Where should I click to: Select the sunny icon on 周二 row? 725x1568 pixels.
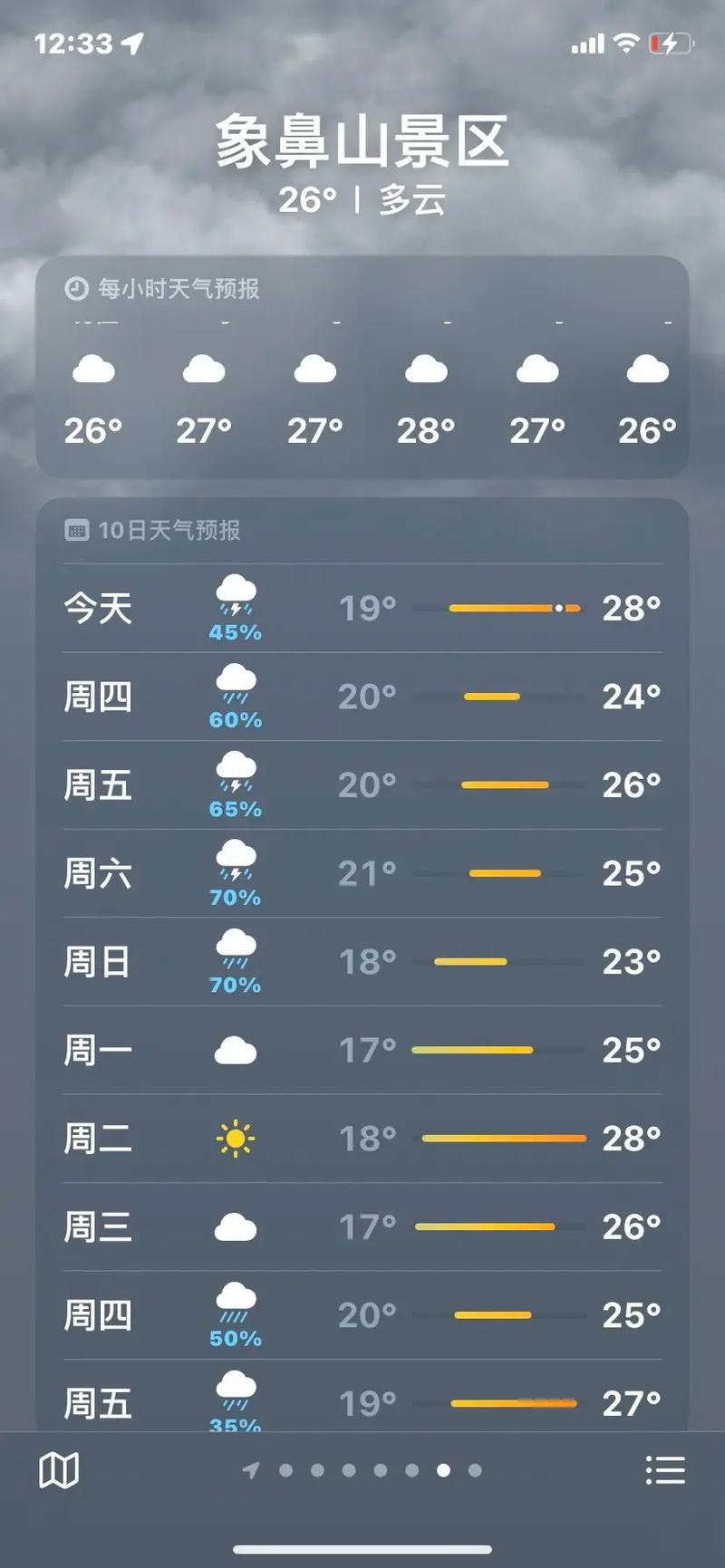point(236,1139)
